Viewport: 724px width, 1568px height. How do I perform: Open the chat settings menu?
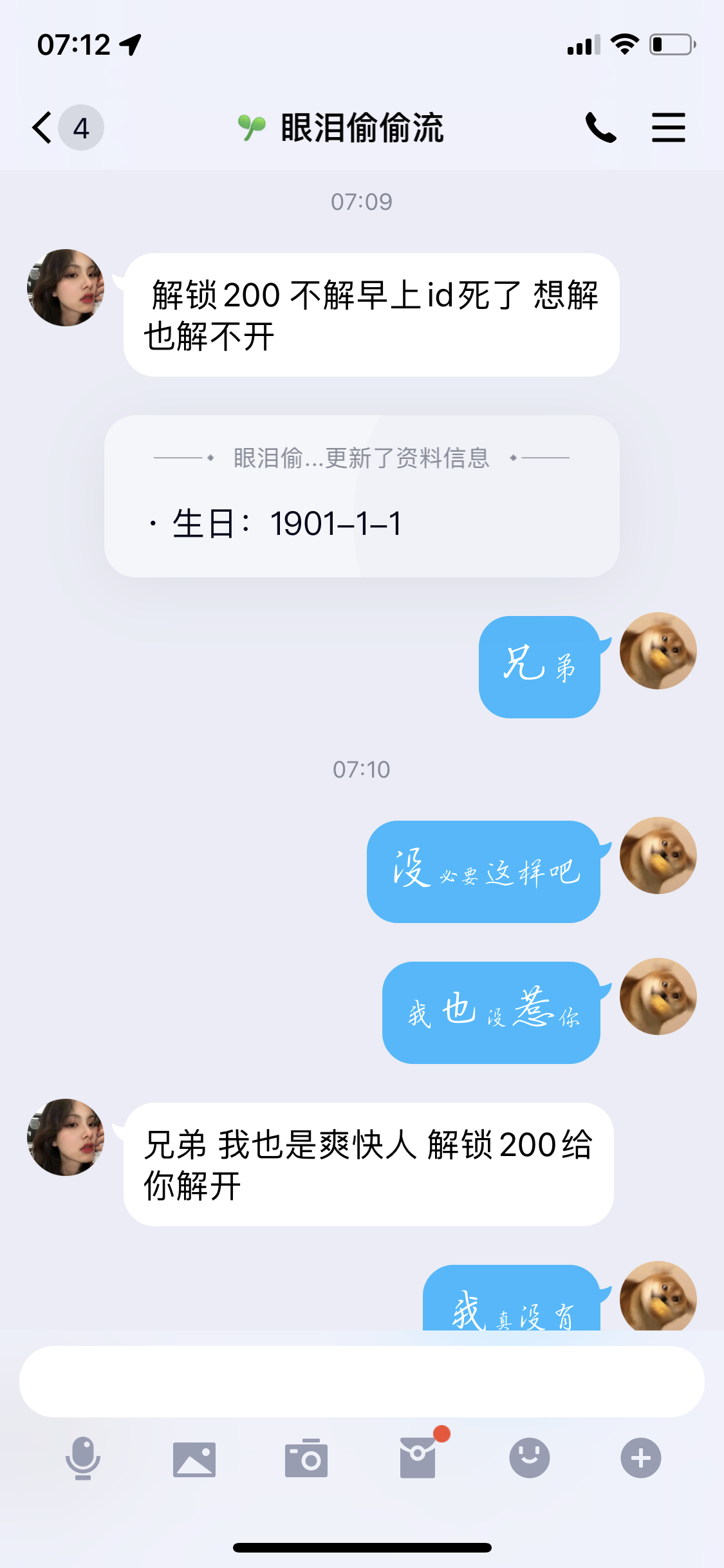click(x=668, y=127)
